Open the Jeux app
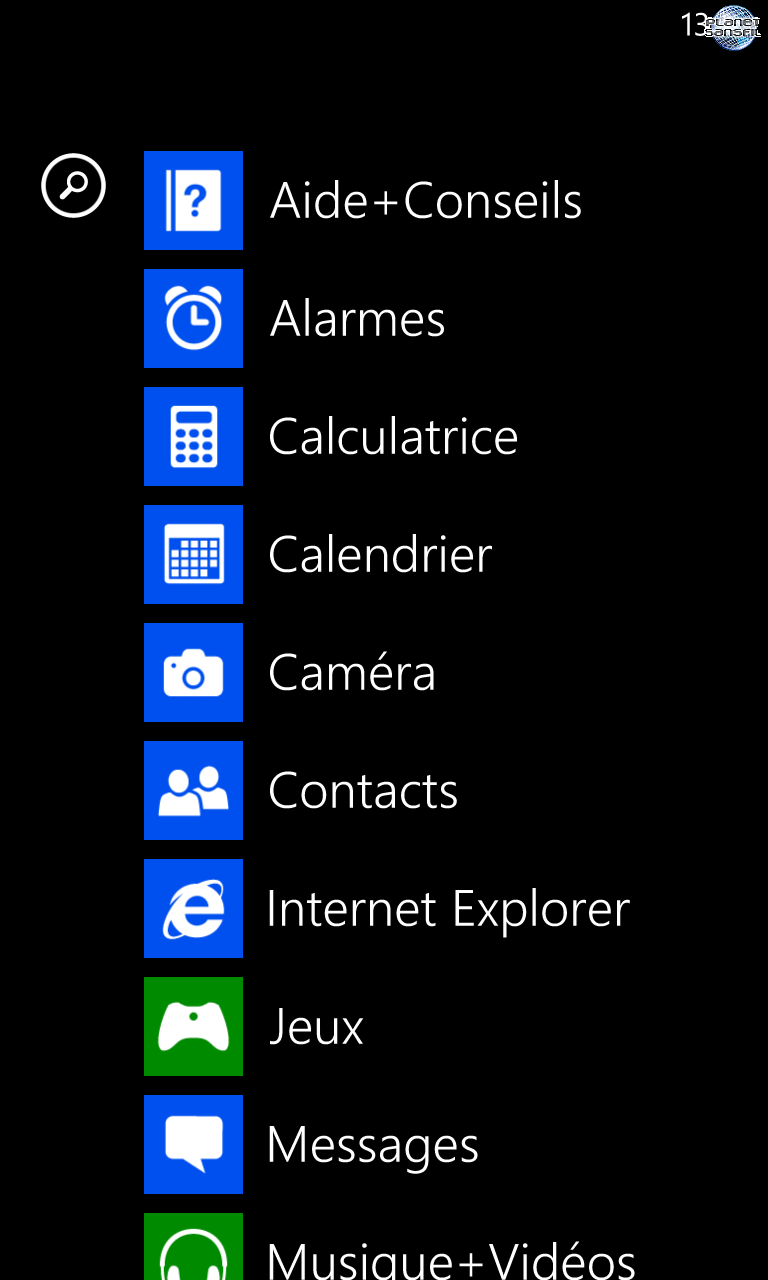This screenshot has width=768, height=1280. [x=194, y=1026]
